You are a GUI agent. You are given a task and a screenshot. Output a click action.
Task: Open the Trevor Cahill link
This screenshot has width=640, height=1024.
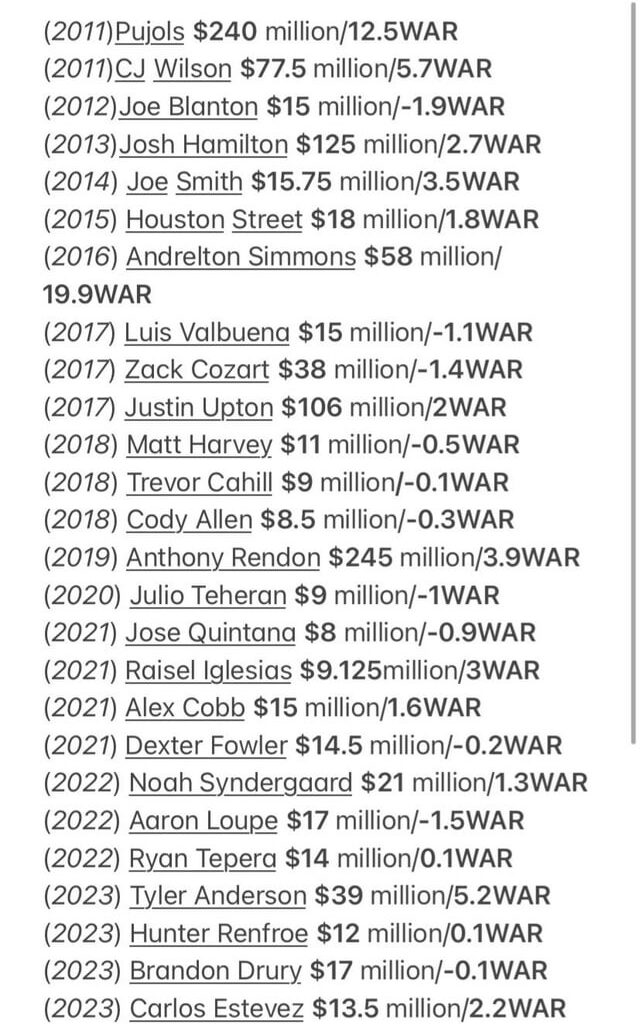point(199,483)
